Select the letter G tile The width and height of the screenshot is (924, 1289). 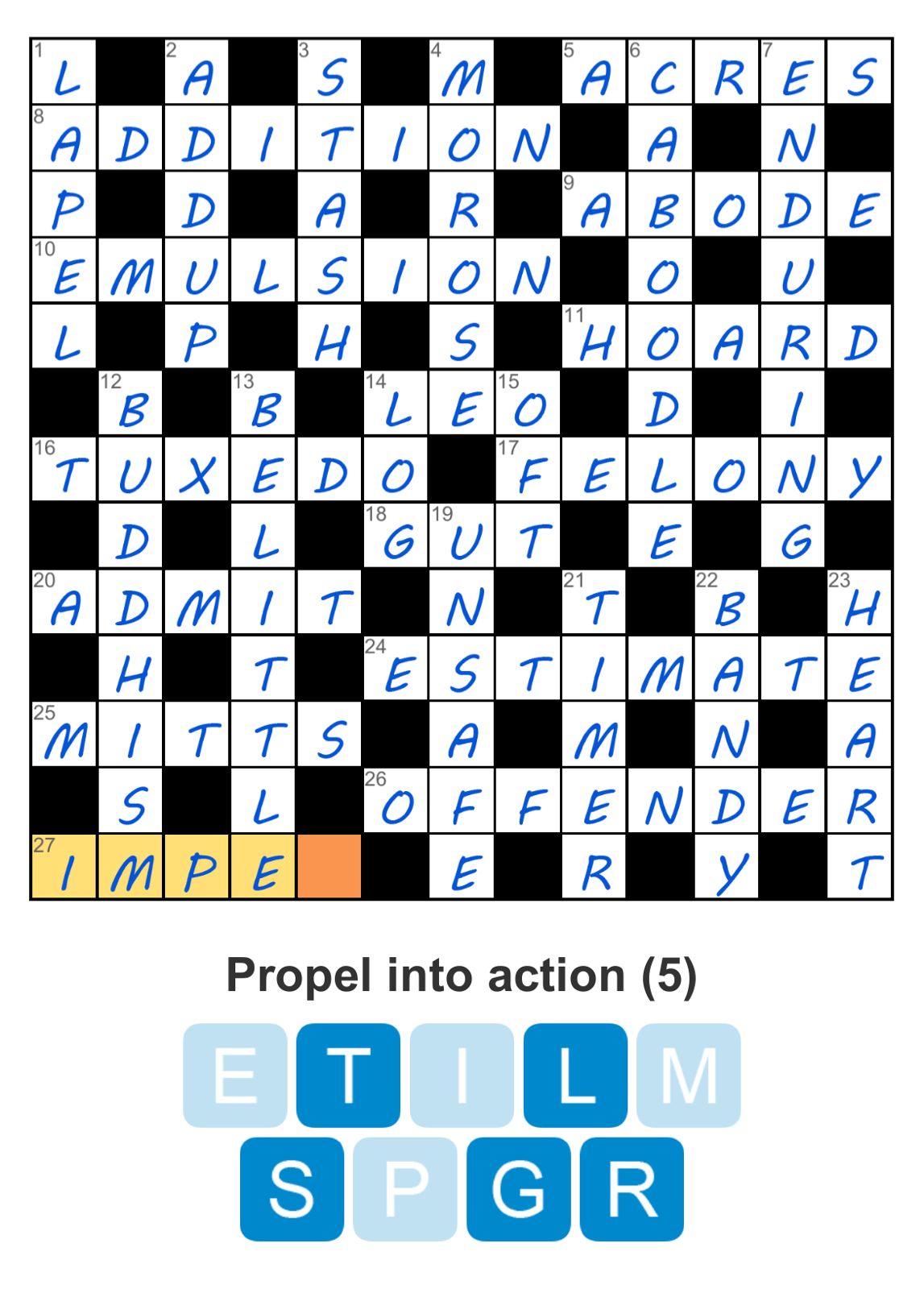tap(519, 1188)
